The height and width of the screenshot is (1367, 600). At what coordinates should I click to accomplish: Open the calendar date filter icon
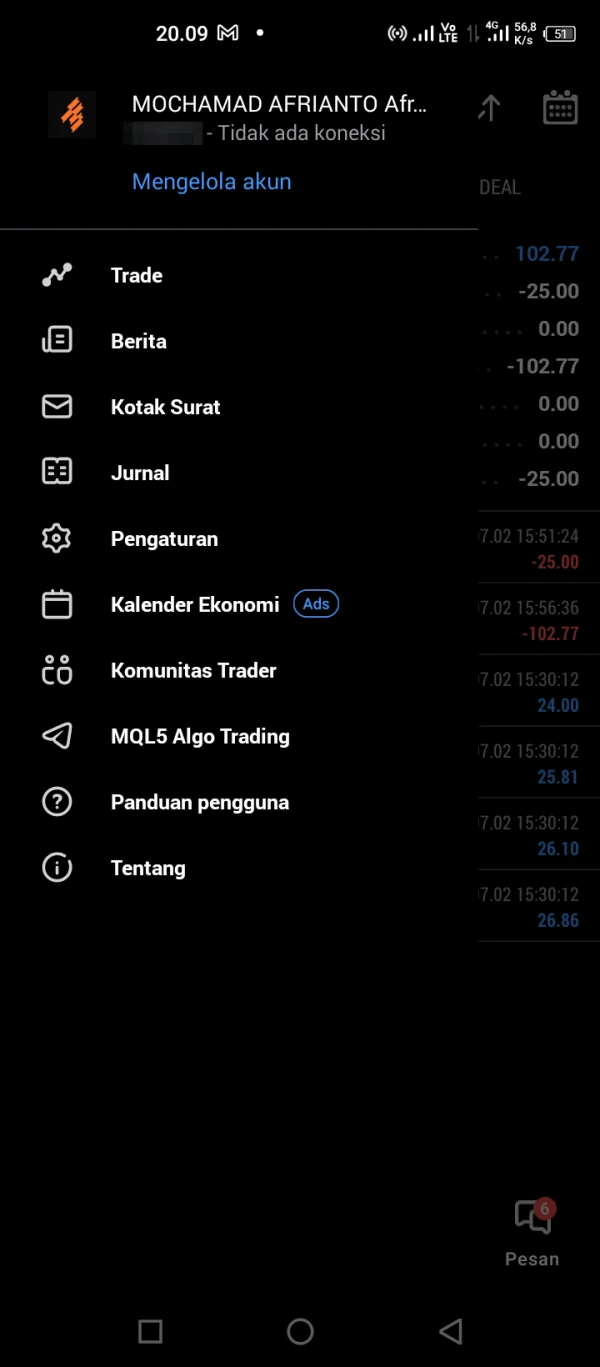[x=560, y=108]
